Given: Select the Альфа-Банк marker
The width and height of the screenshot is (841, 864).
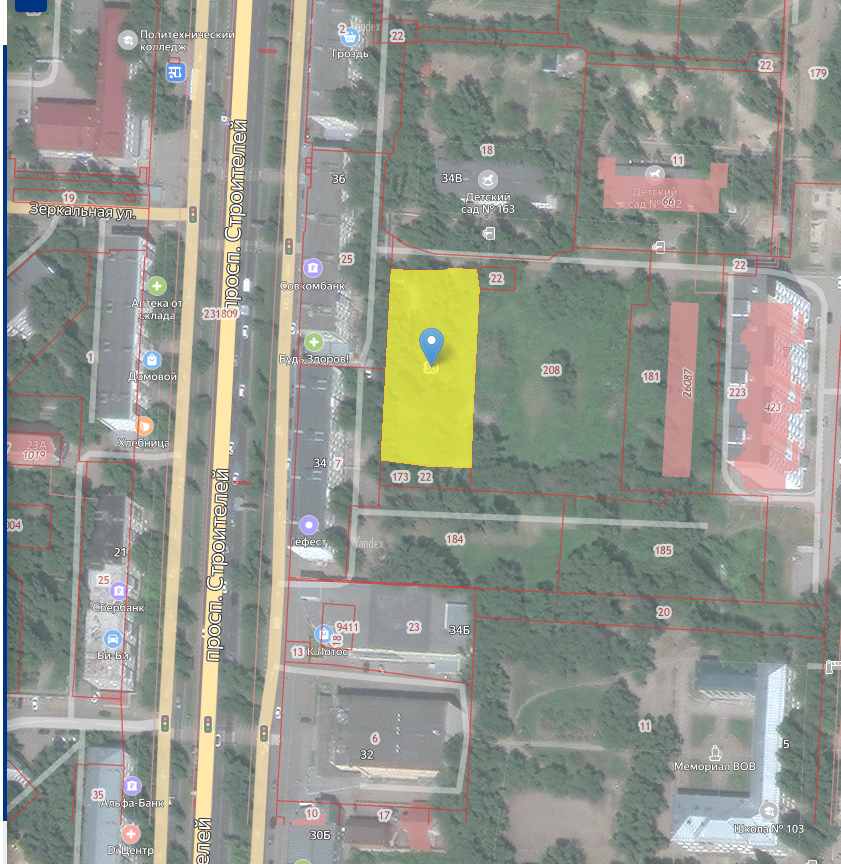Looking at the screenshot, I should [x=132, y=784].
